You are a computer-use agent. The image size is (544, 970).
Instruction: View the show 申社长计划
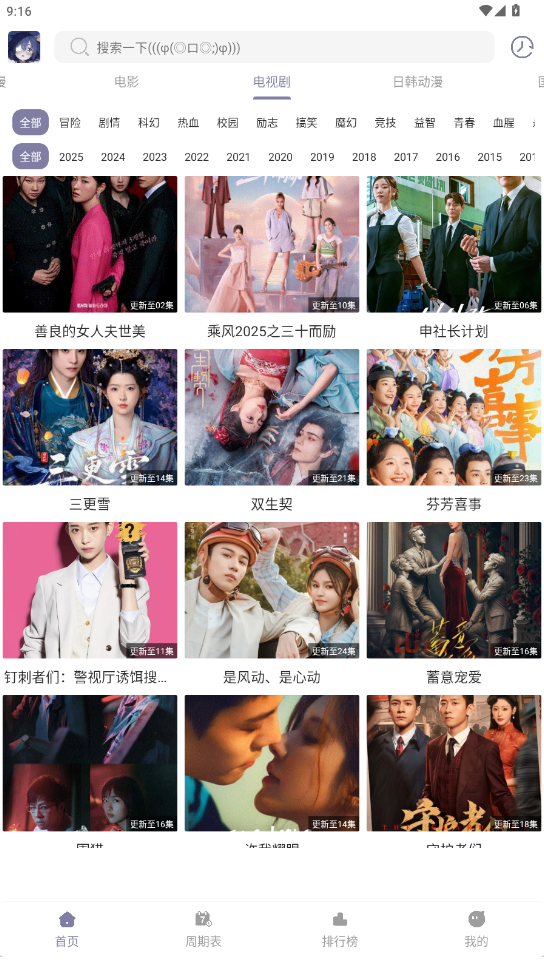454,259
